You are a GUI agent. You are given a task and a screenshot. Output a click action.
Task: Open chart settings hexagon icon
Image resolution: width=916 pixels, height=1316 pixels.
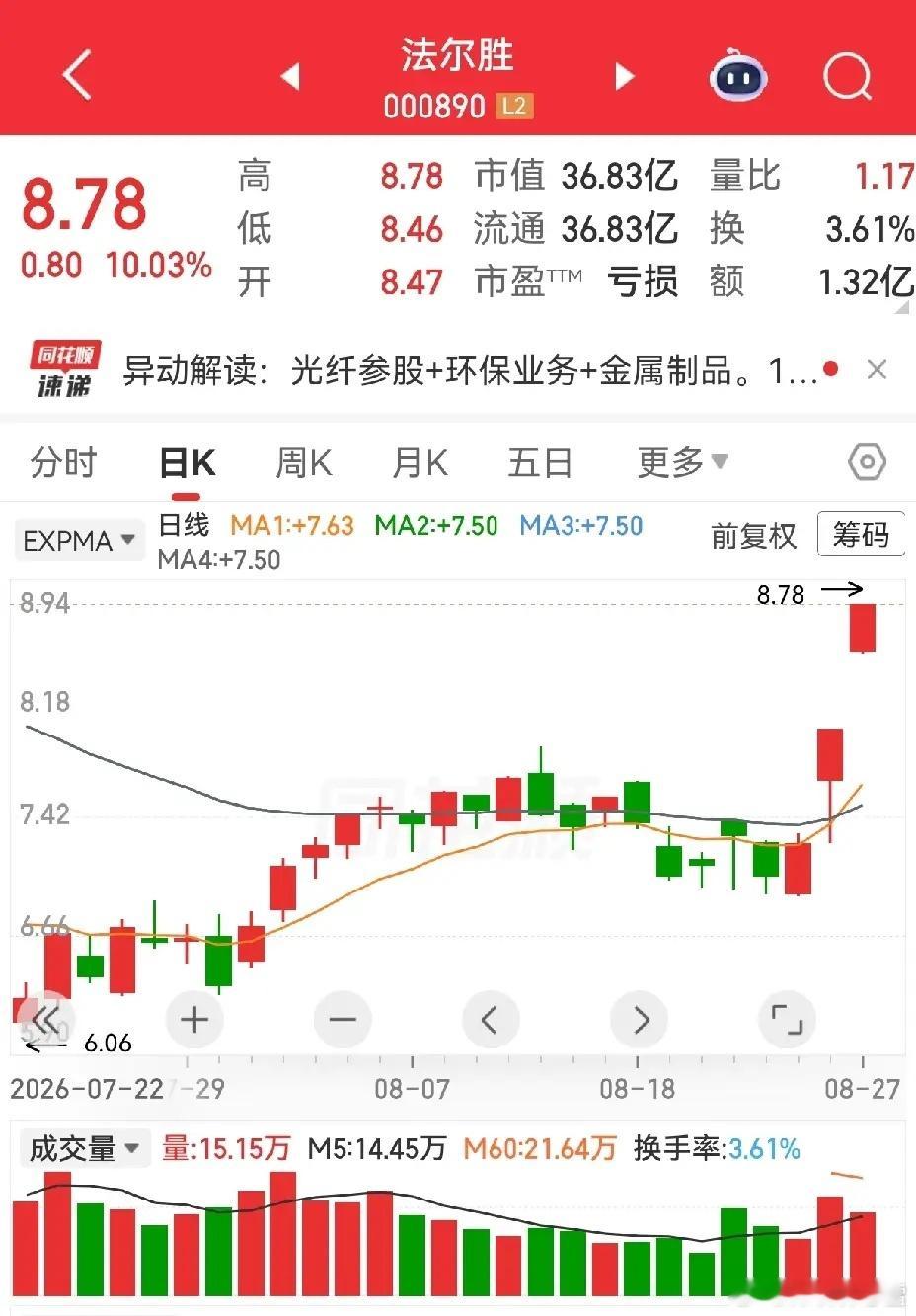[867, 462]
